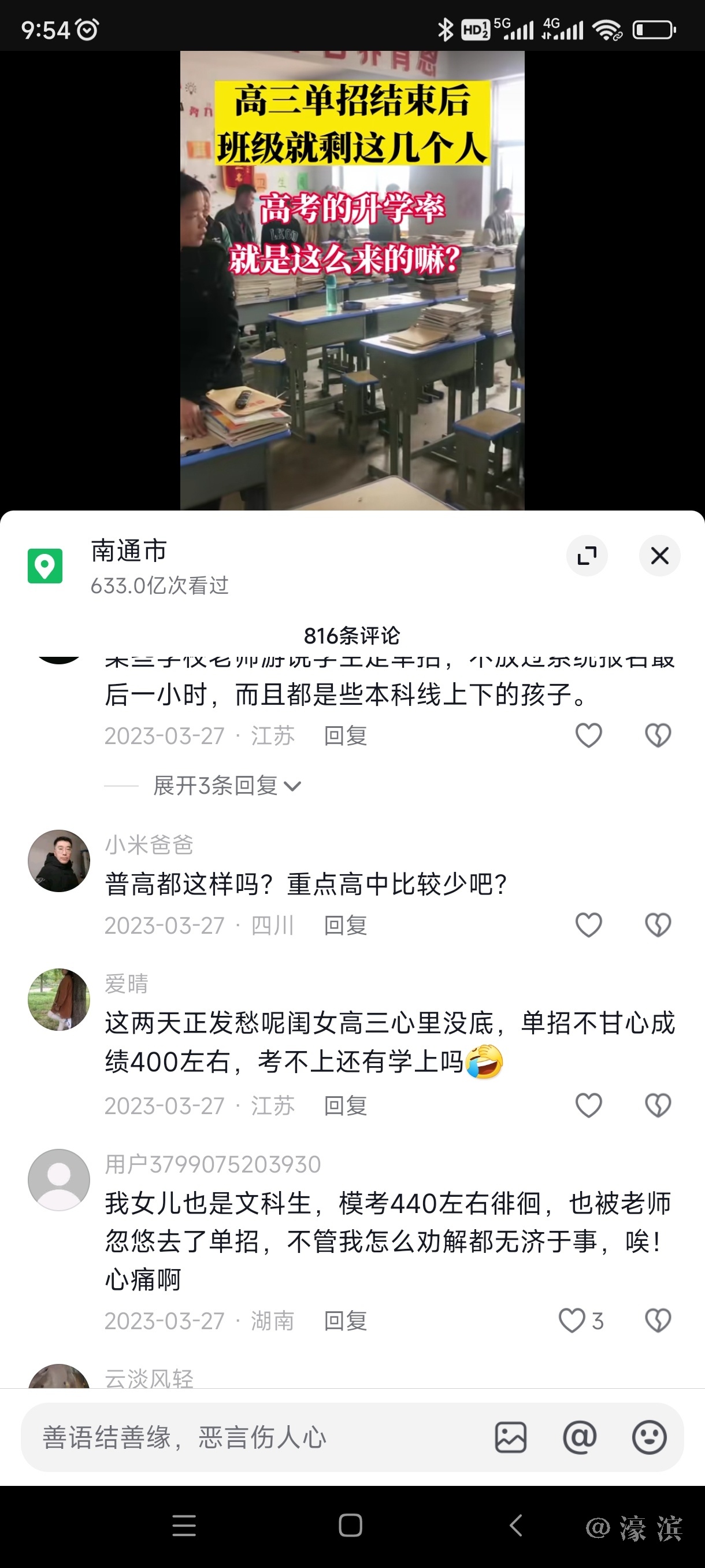Like 用户3799075203930's comment with 3 likes

(x=573, y=1321)
